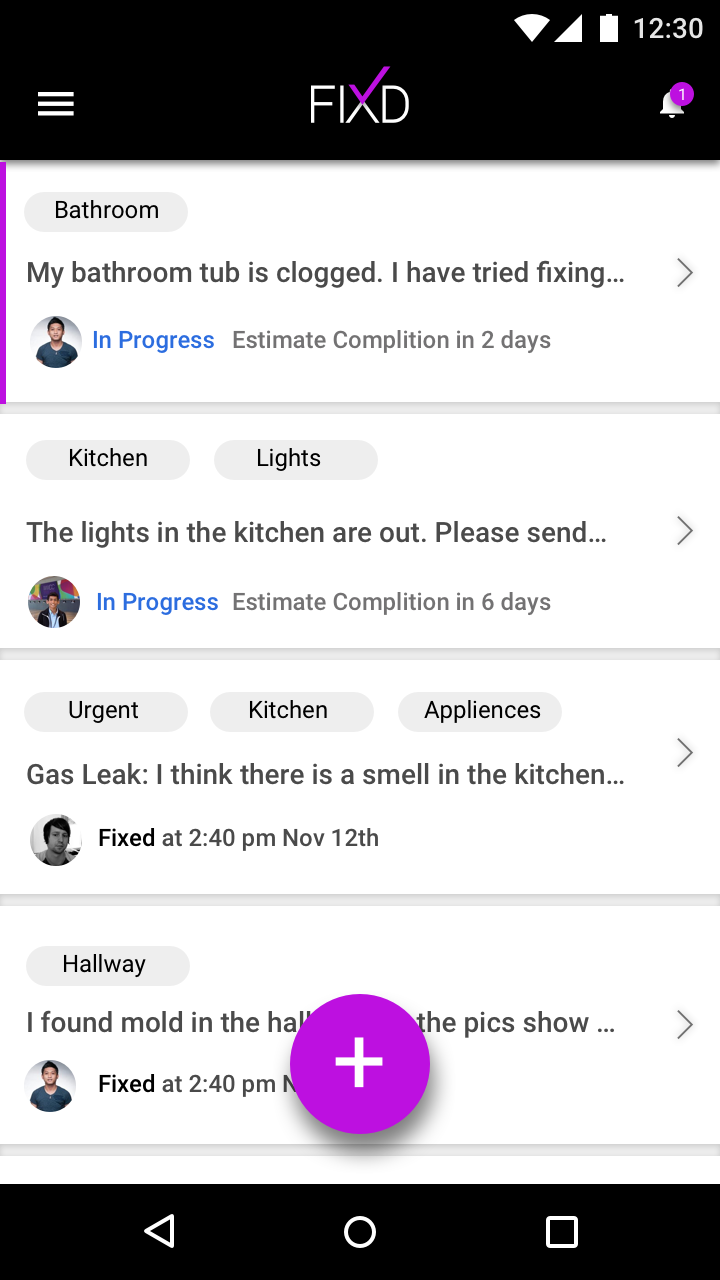720x1280 pixels.
Task: Open the clogged bathroom tub request
Action: (x=360, y=283)
